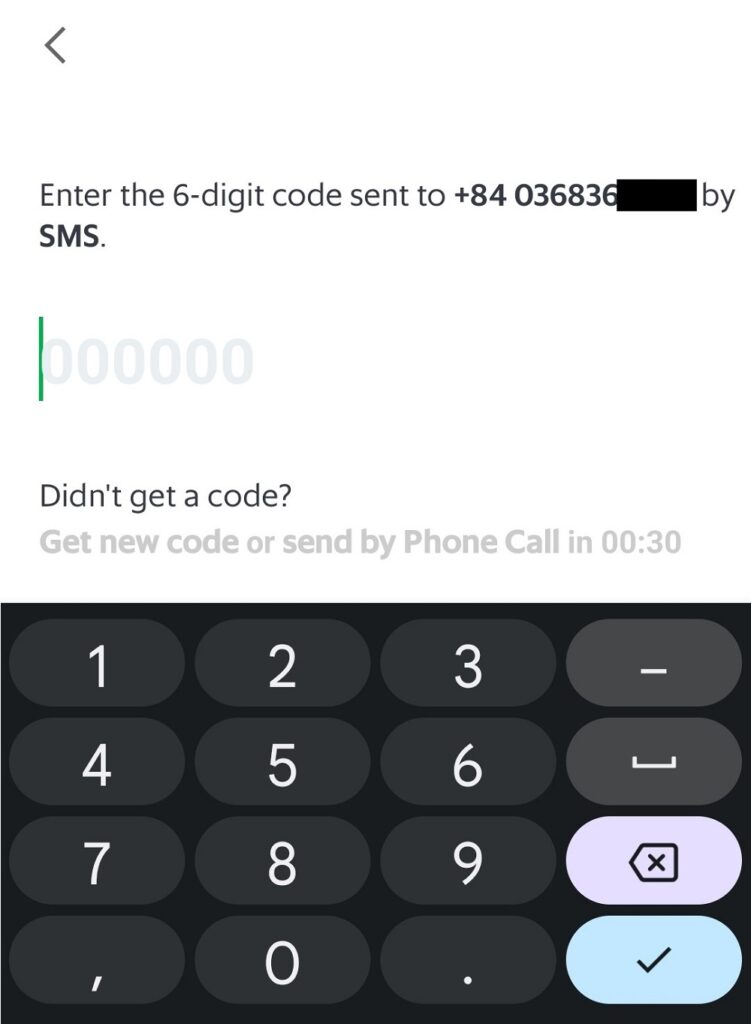Tap number 7 on the keypad
Image resolution: width=751 pixels, height=1024 pixels.
(97, 860)
